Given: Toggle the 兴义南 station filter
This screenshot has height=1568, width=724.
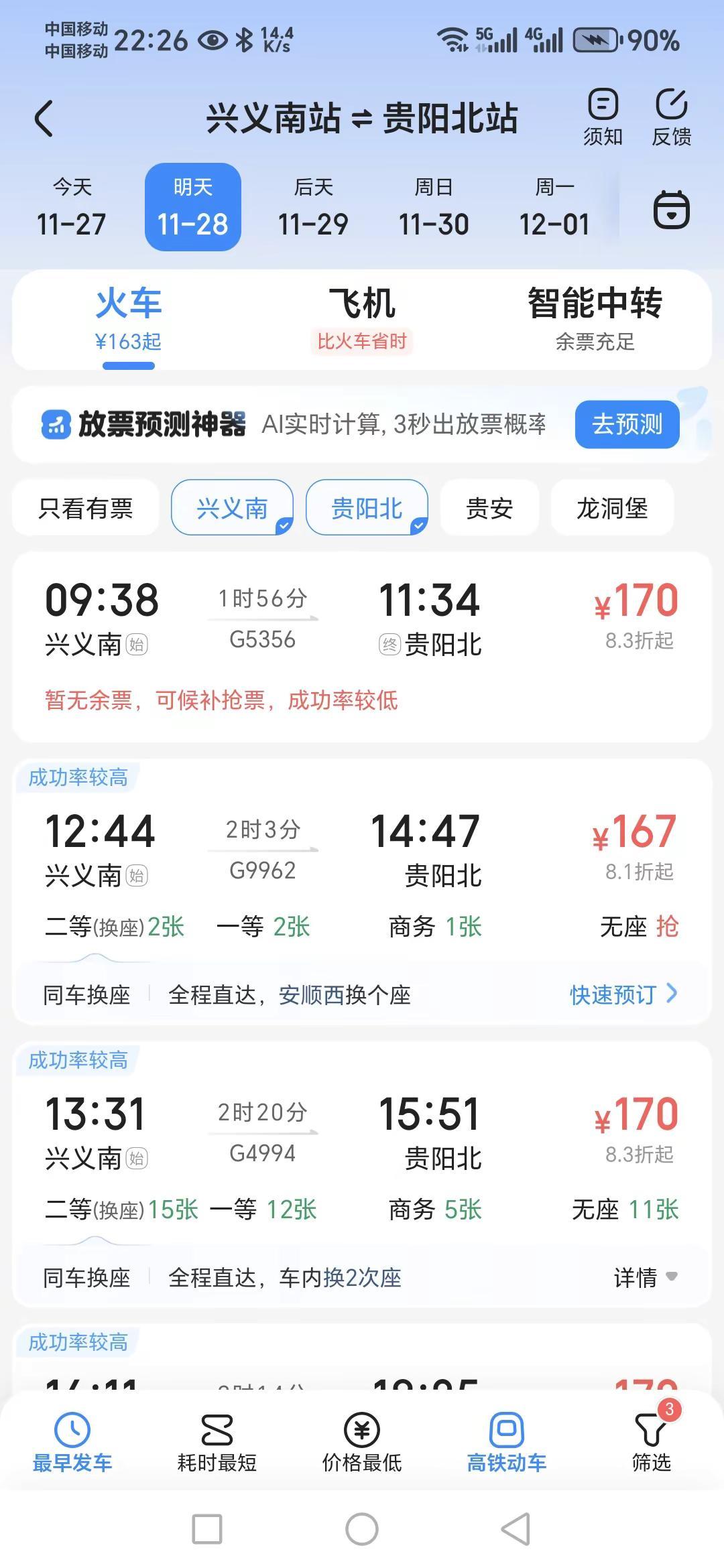Looking at the screenshot, I should pos(233,508).
